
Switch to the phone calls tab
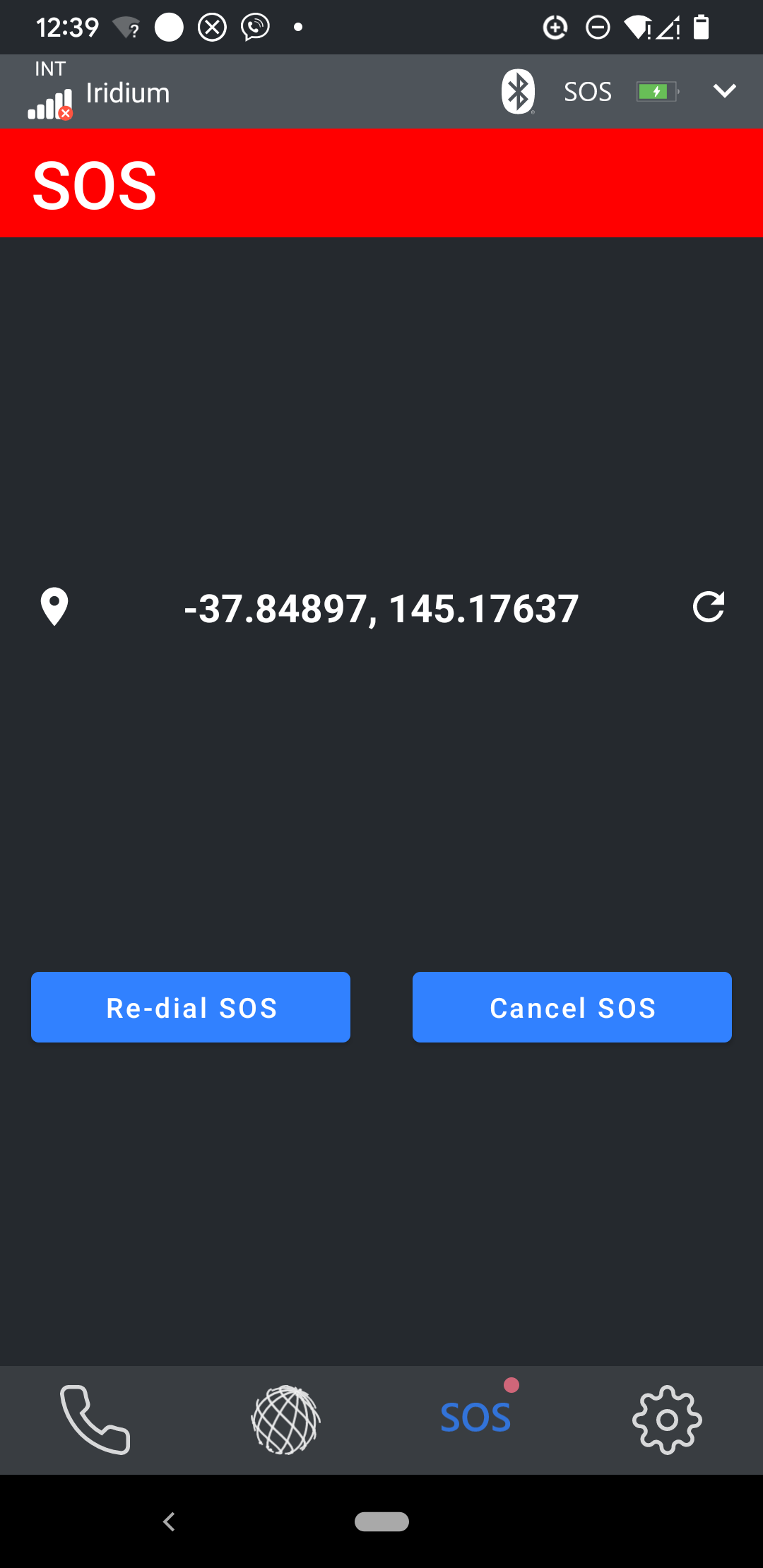point(95,1420)
